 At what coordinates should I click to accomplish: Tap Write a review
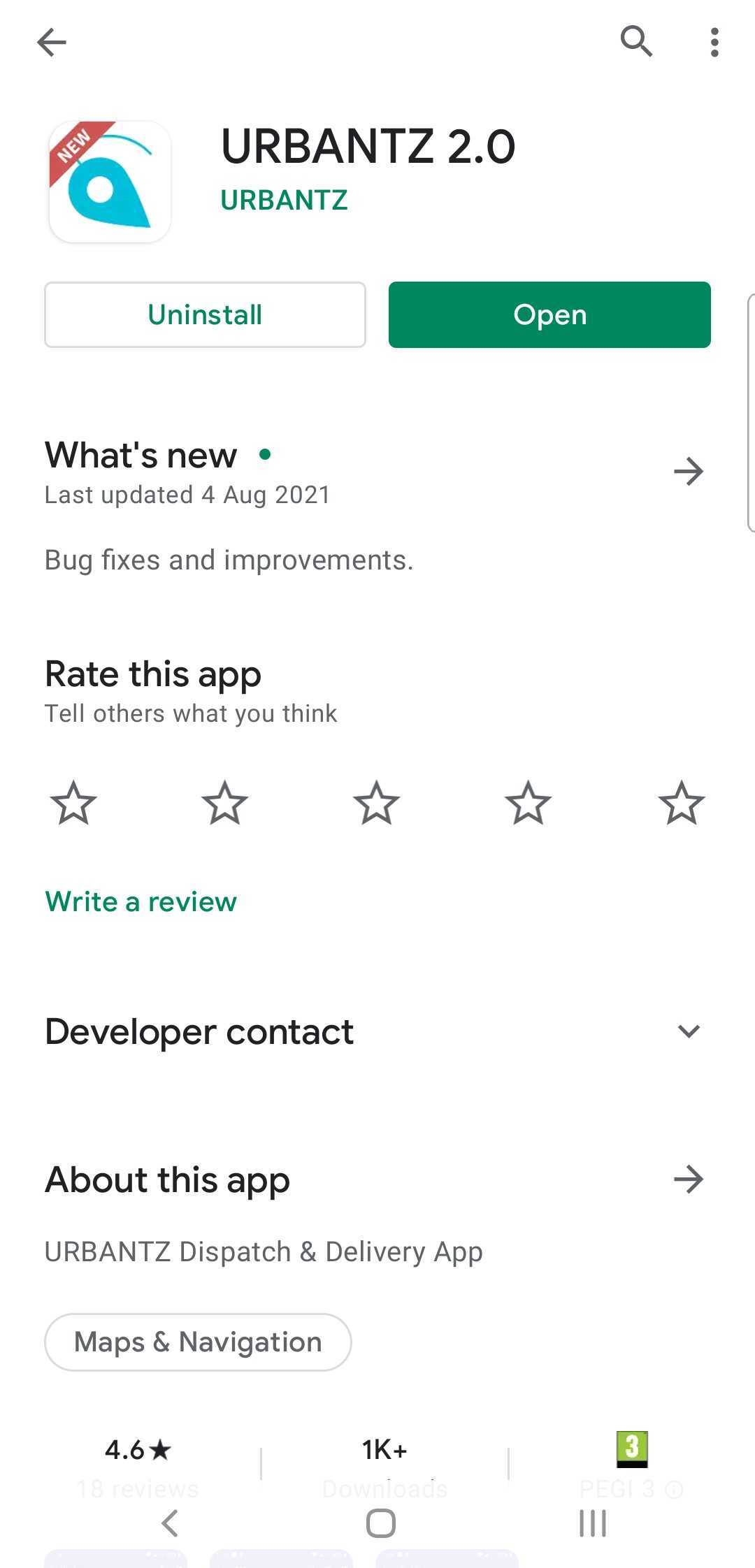pyautogui.click(x=141, y=901)
